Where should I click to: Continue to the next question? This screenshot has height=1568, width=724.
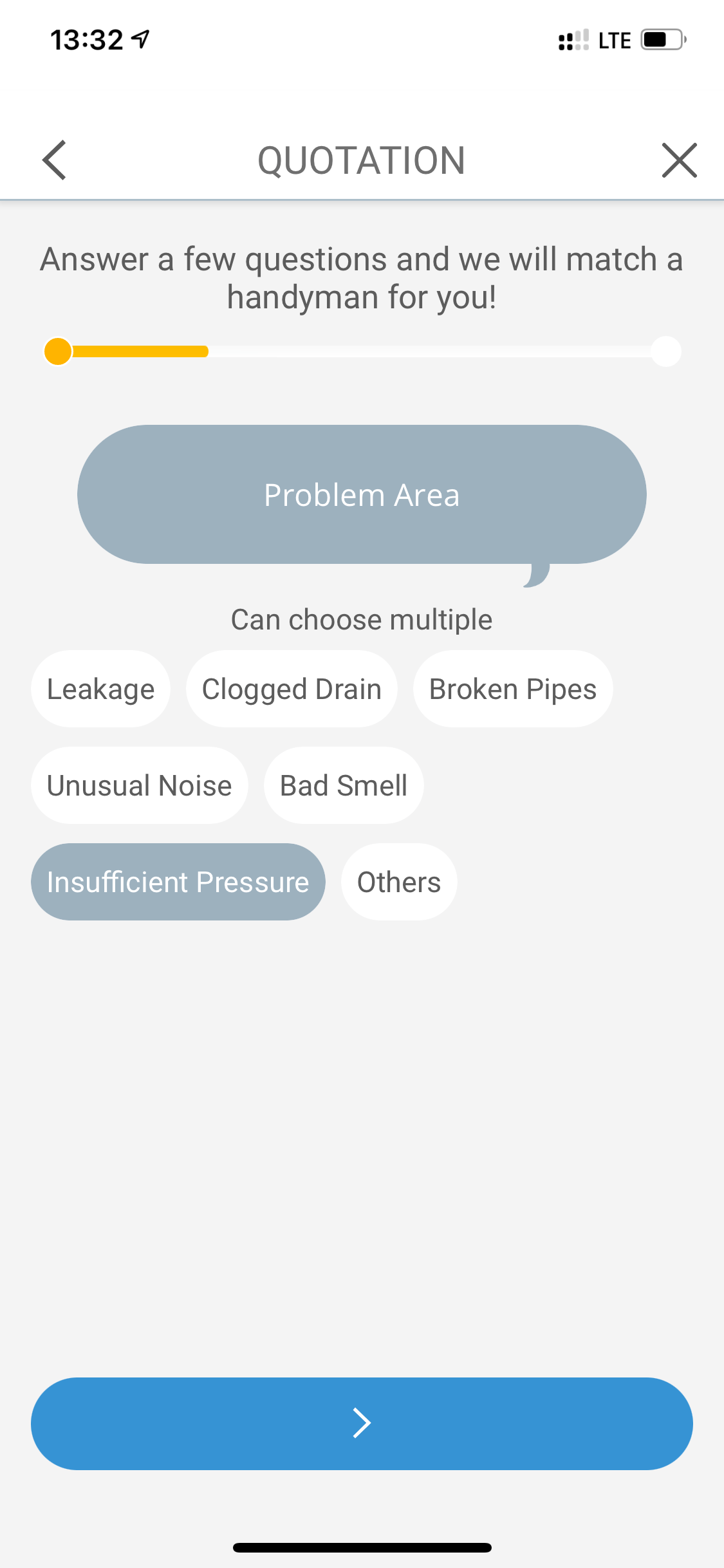click(362, 1424)
